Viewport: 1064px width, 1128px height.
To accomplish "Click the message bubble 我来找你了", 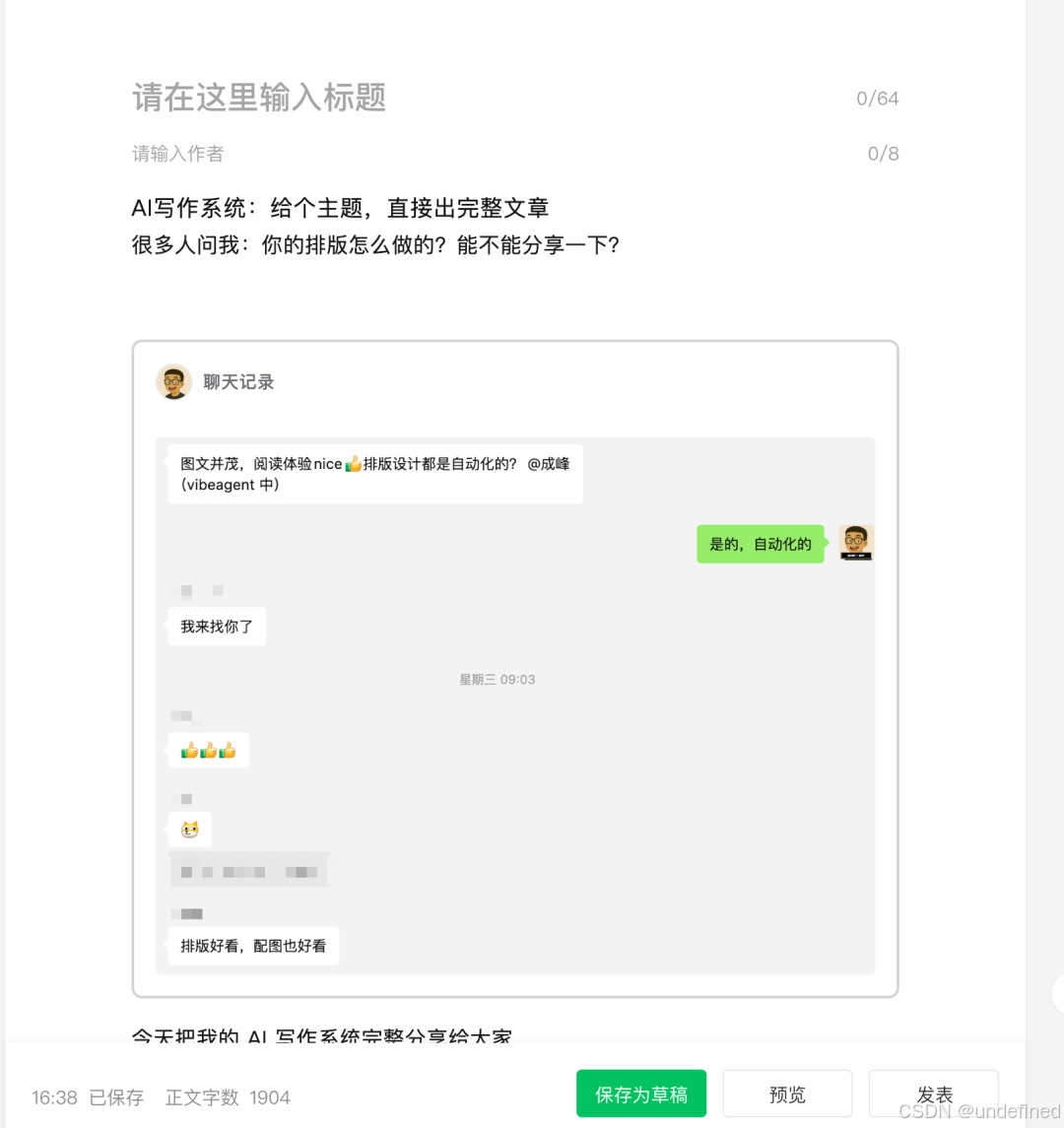I will [216, 627].
